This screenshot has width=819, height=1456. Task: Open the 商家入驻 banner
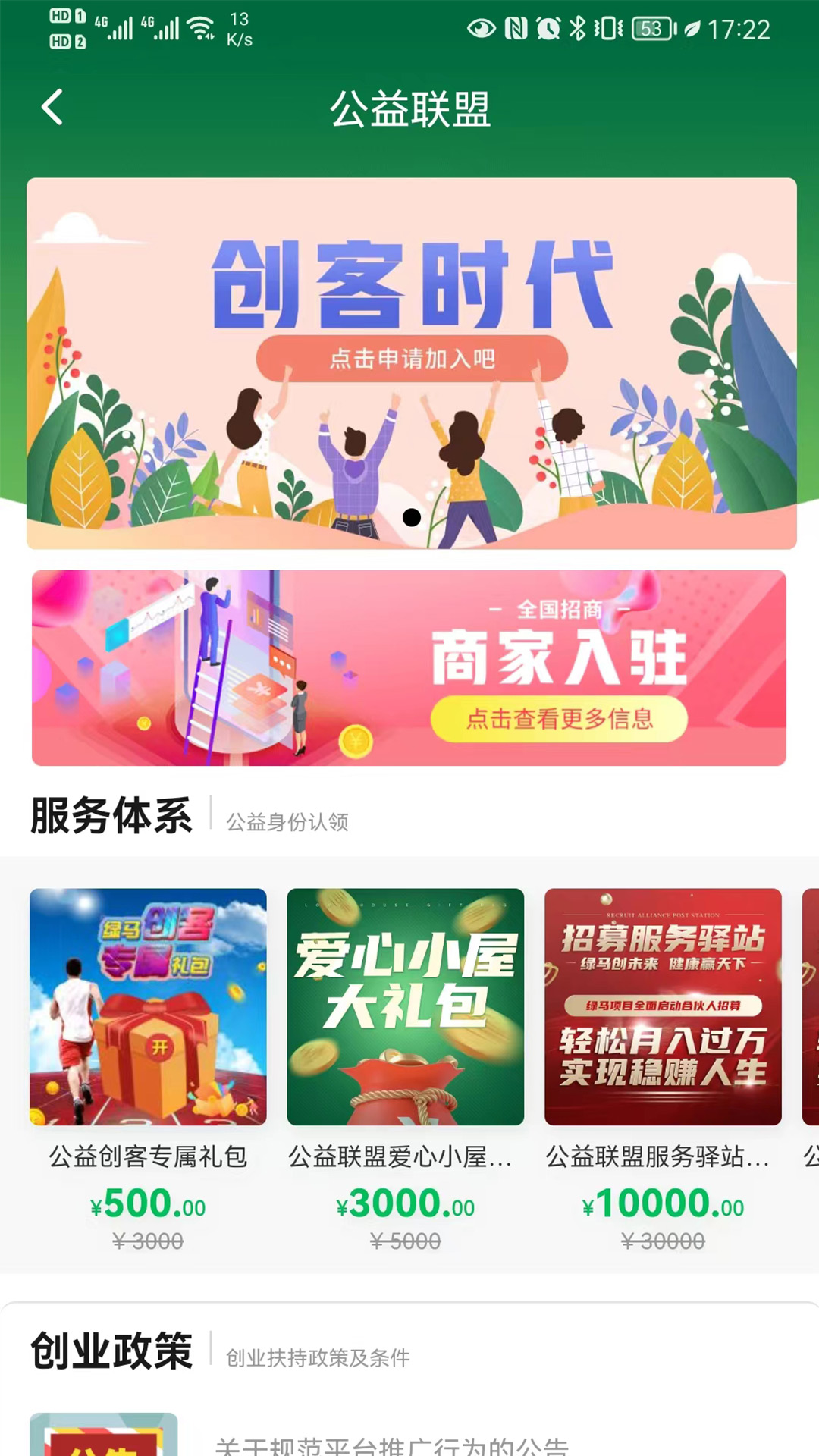click(409, 667)
